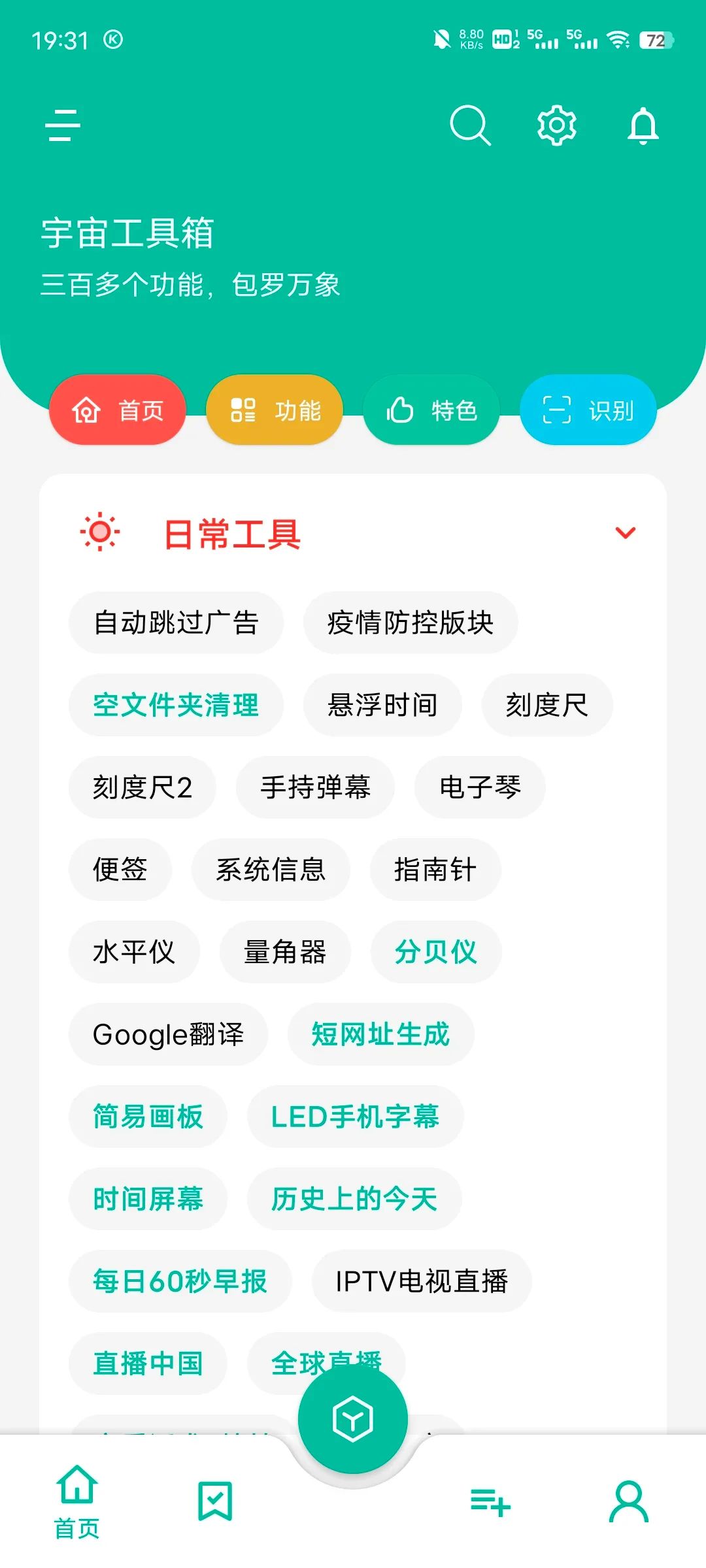Open the search icon
This screenshot has width=706, height=1568.
point(470,125)
